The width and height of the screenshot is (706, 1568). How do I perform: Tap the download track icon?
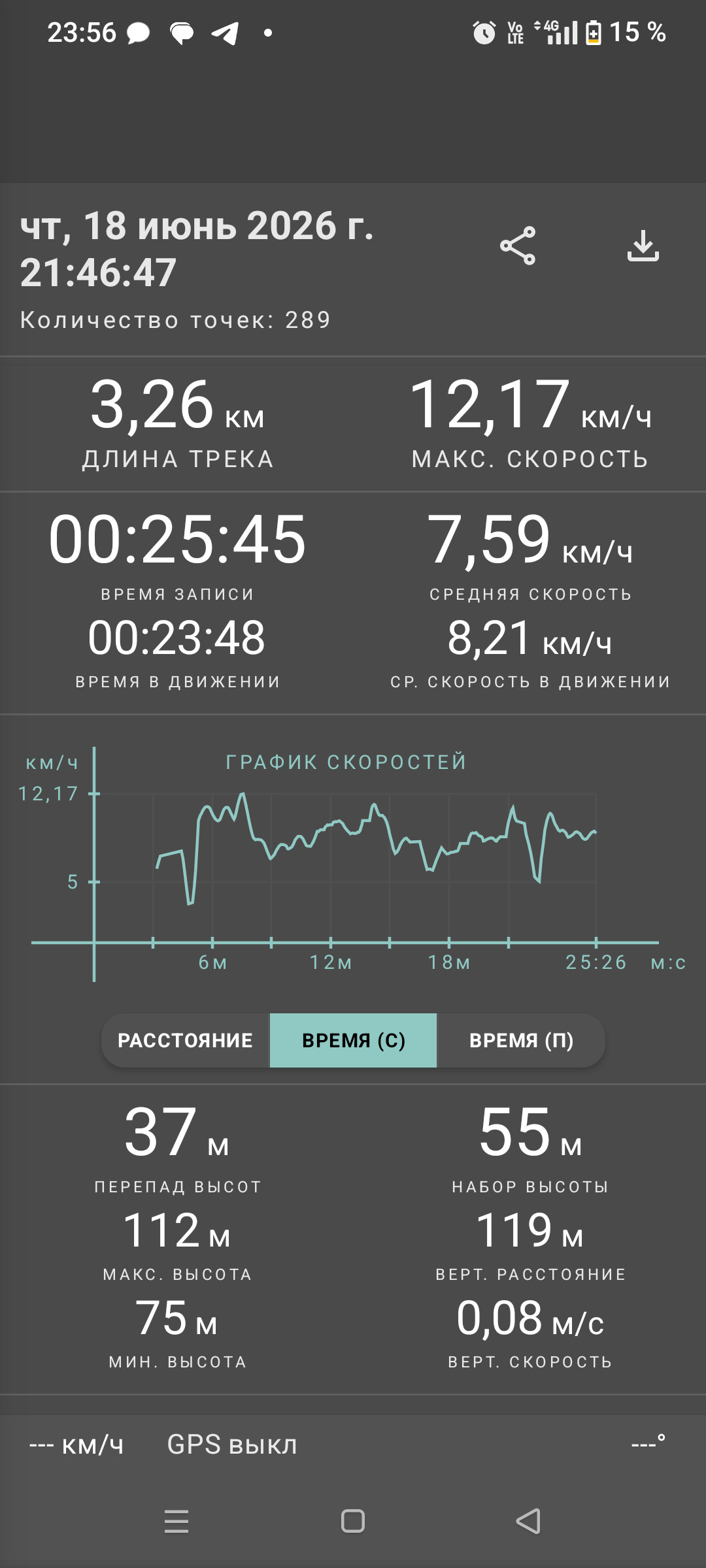[x=643, y=246]
